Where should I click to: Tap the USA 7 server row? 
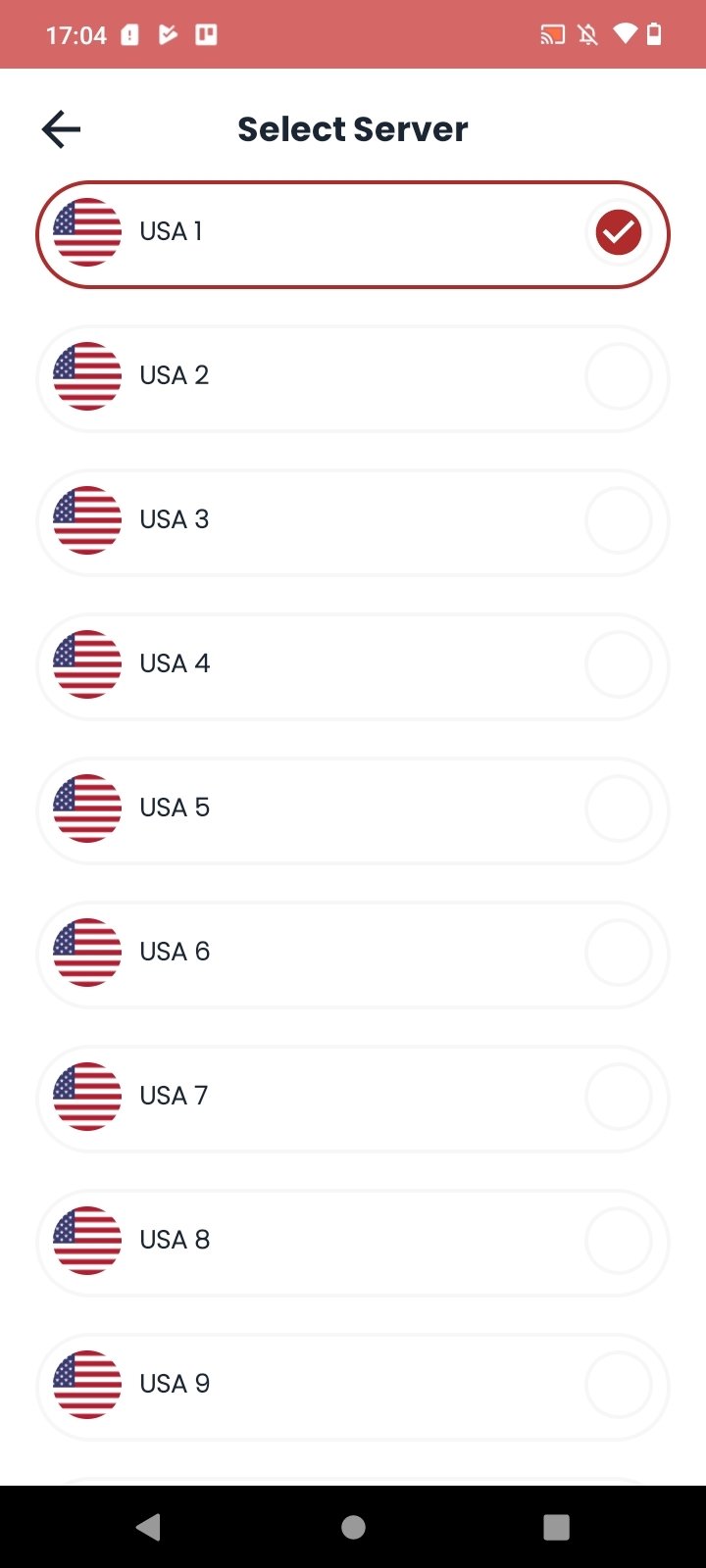tap(353, 1099)
